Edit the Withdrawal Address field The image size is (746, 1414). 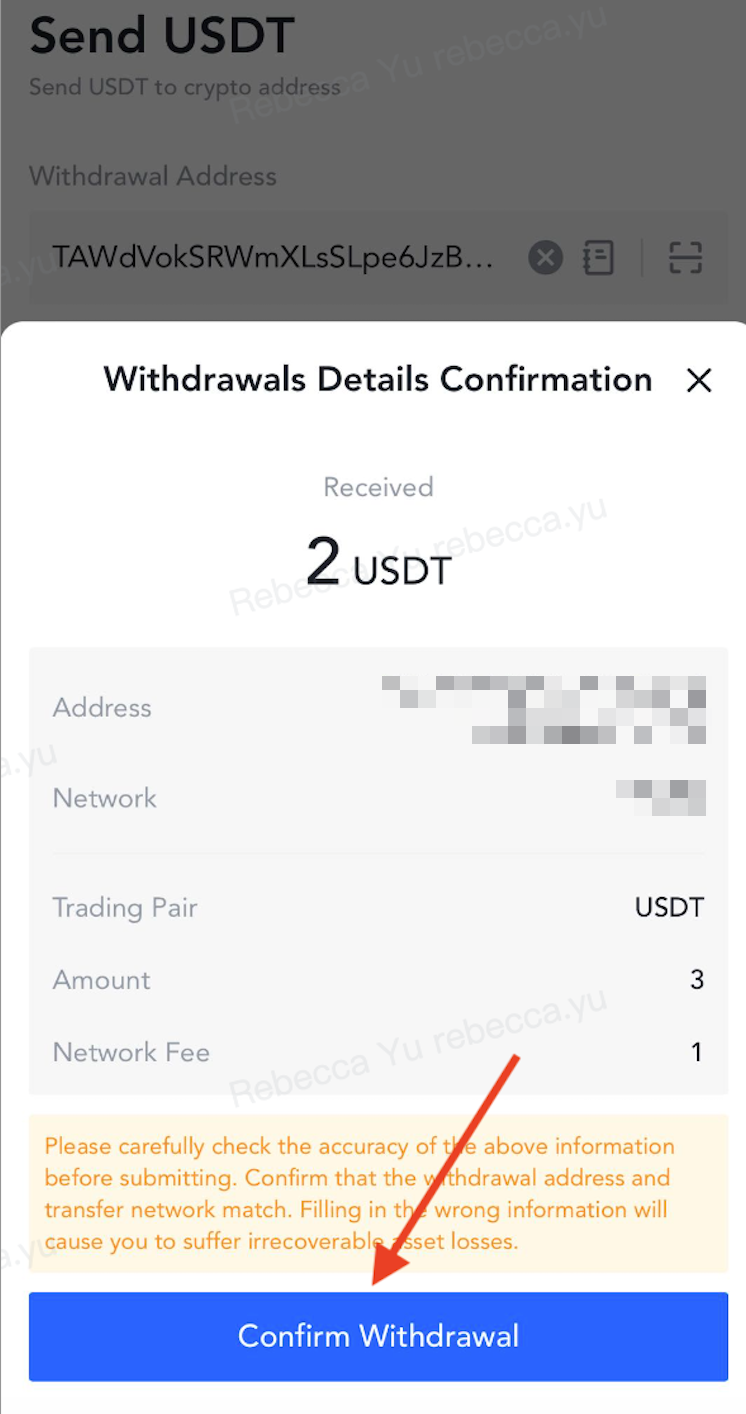[x=272, y=258]
